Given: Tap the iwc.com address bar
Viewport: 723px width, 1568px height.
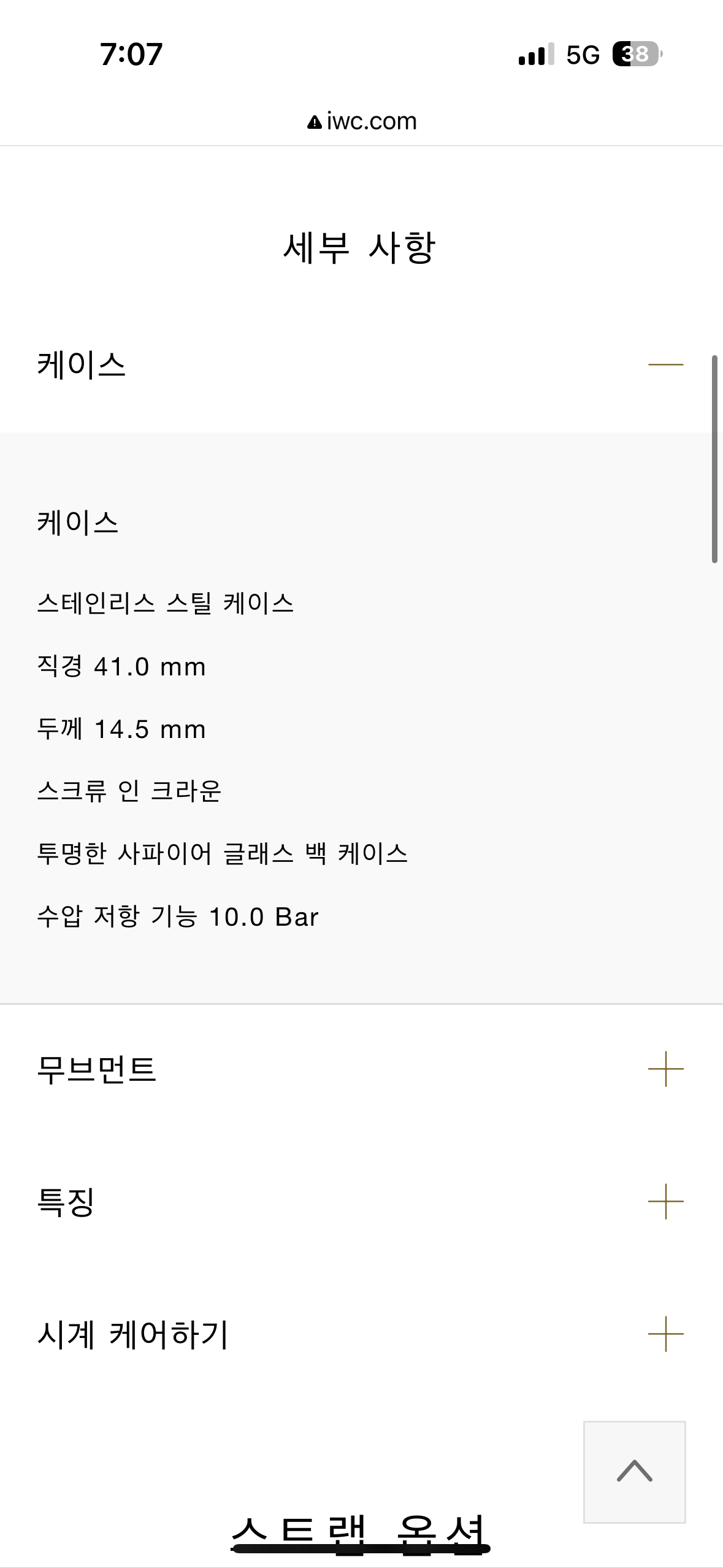Looking at the screenshot, I should click(362, 121).
